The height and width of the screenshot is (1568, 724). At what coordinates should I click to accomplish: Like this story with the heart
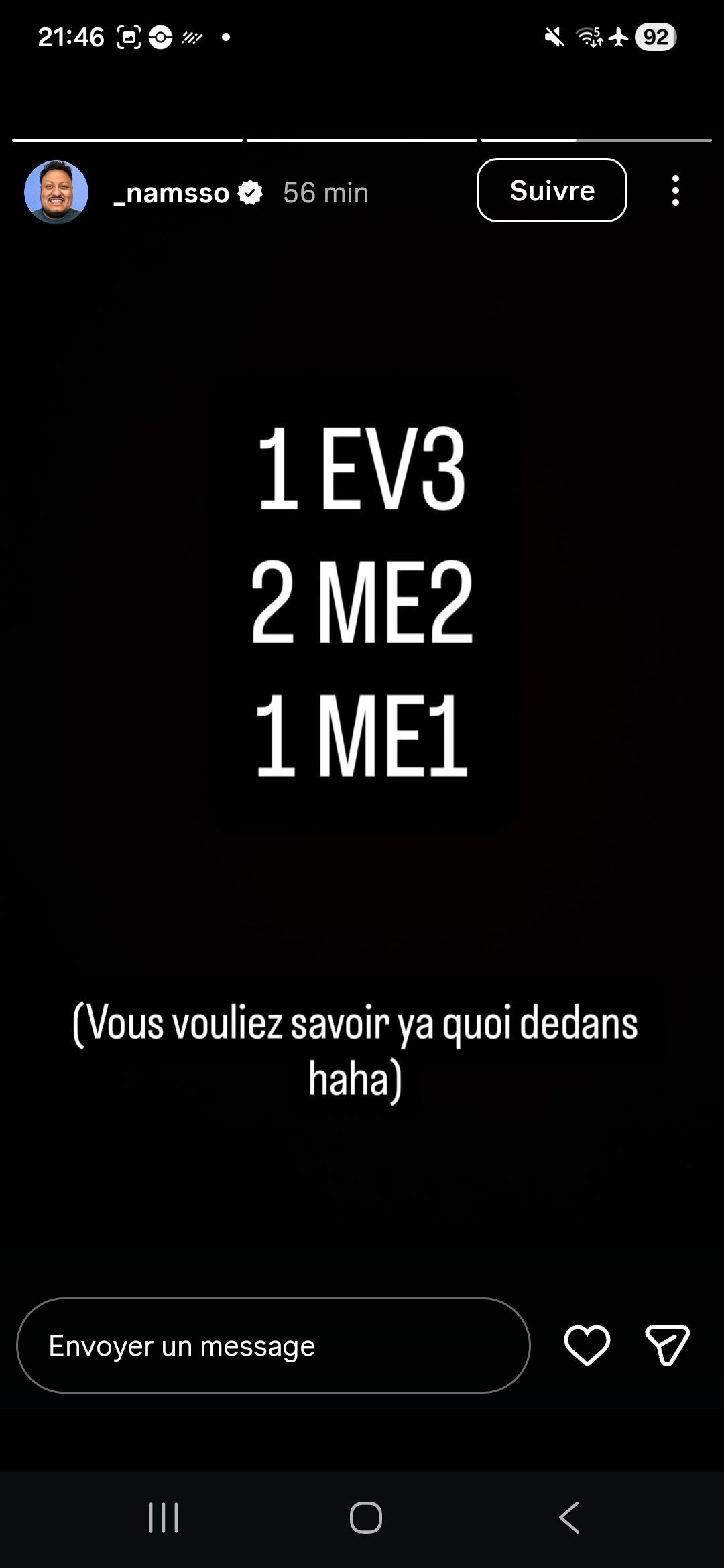click(587, 1346)
